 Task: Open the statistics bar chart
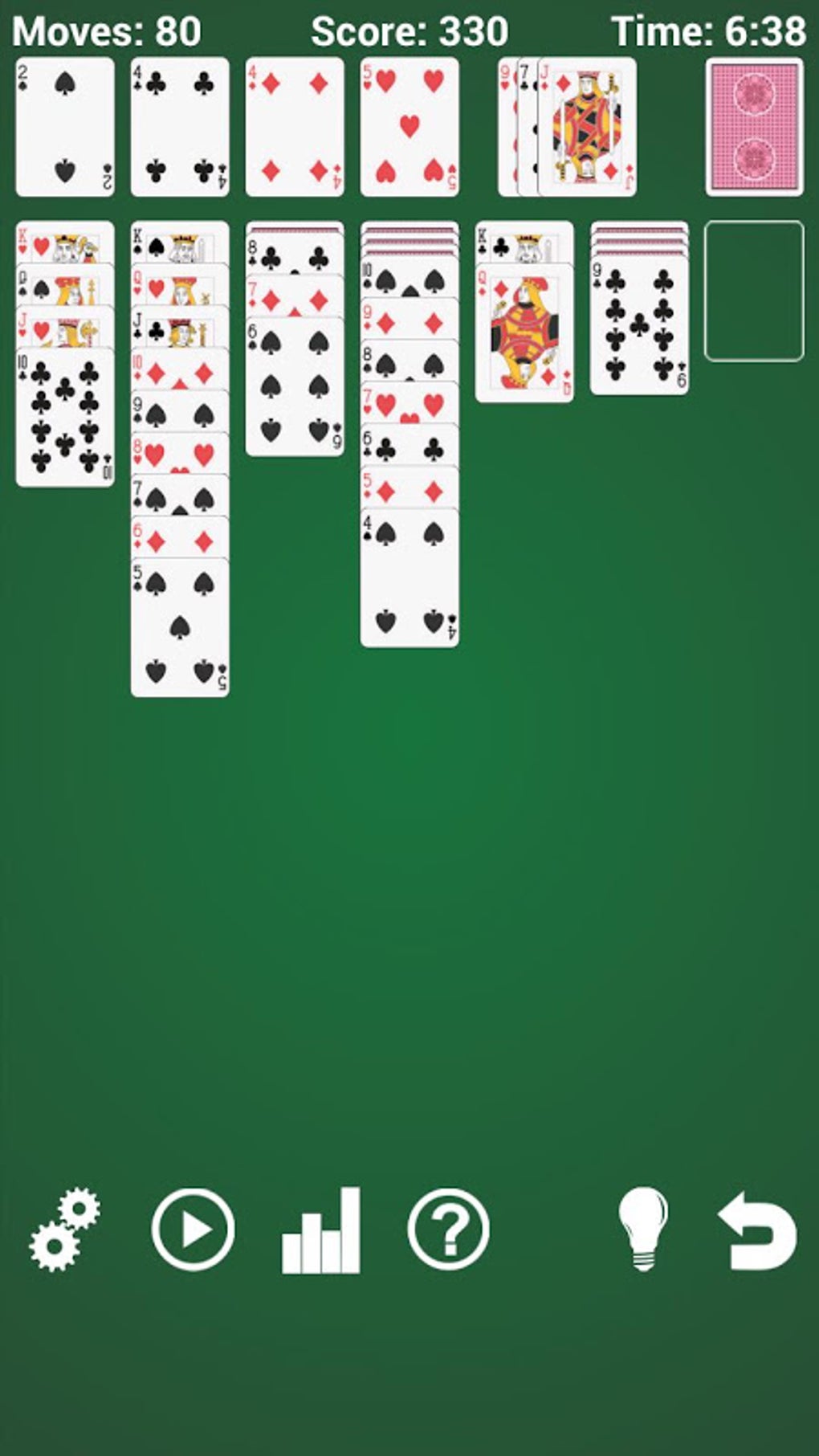click(x=320, y=1230)
